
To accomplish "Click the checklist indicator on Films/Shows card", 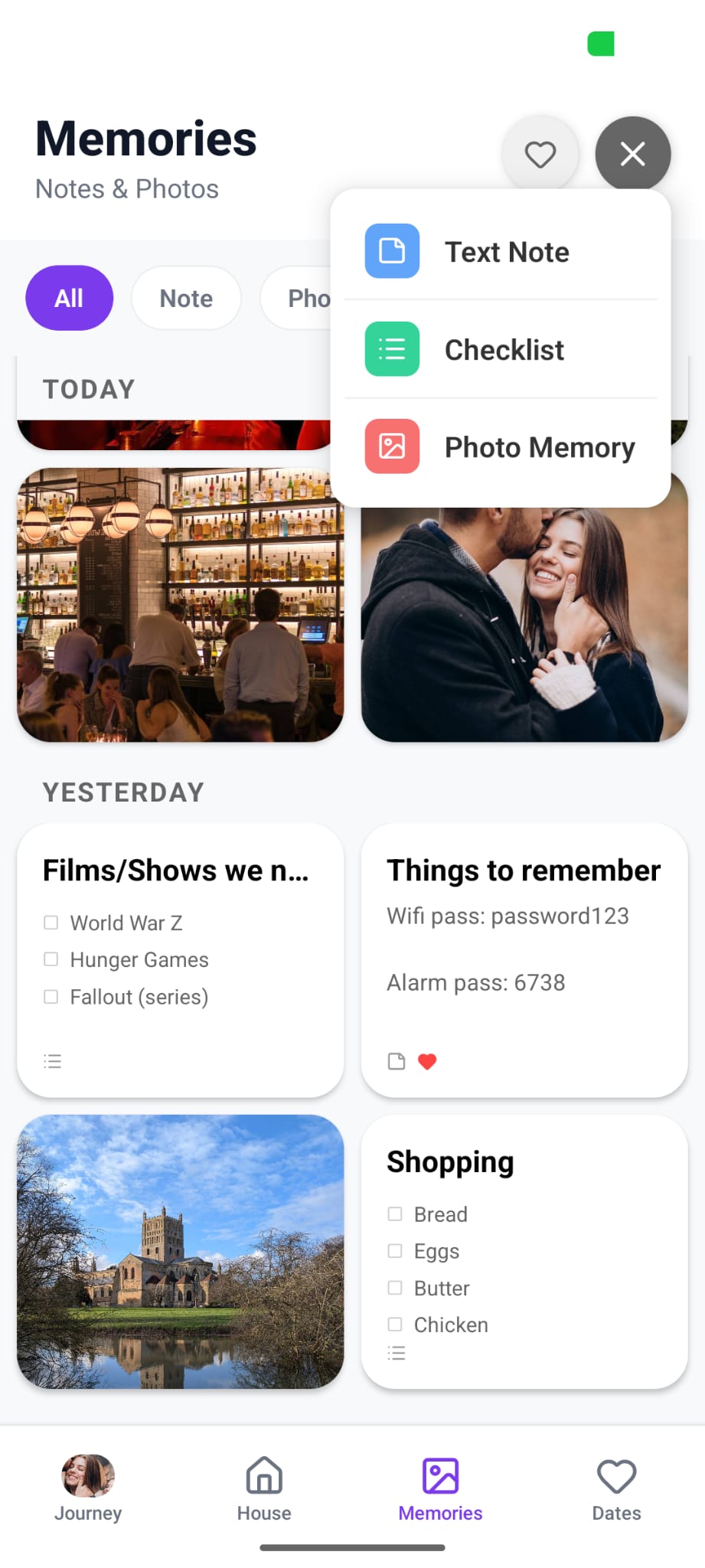I will coord(51,1060).
